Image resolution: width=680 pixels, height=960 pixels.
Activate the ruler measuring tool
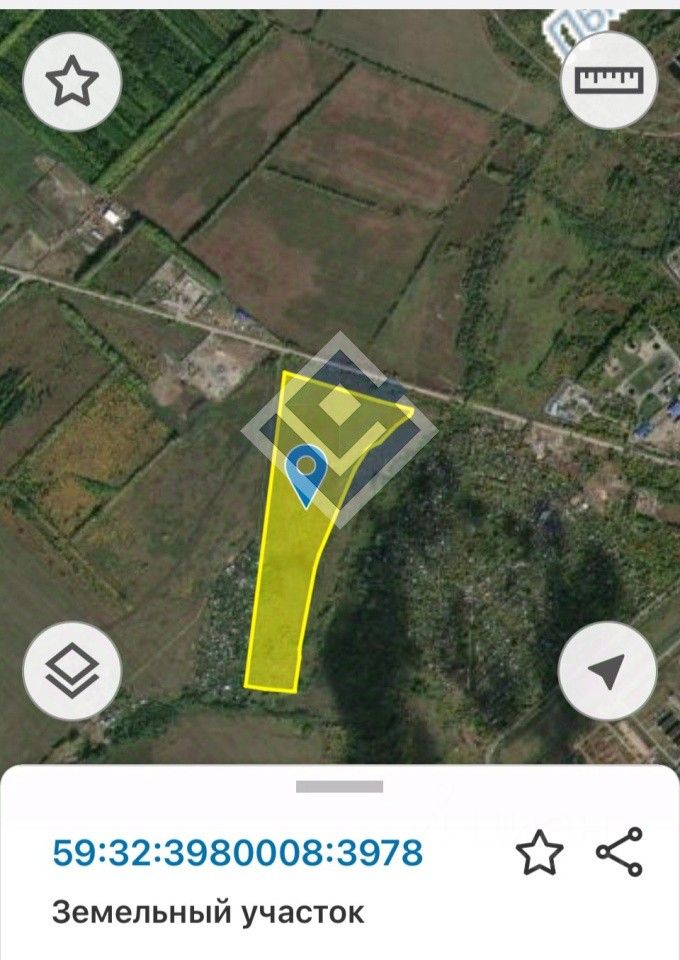[x=610, y=82]
